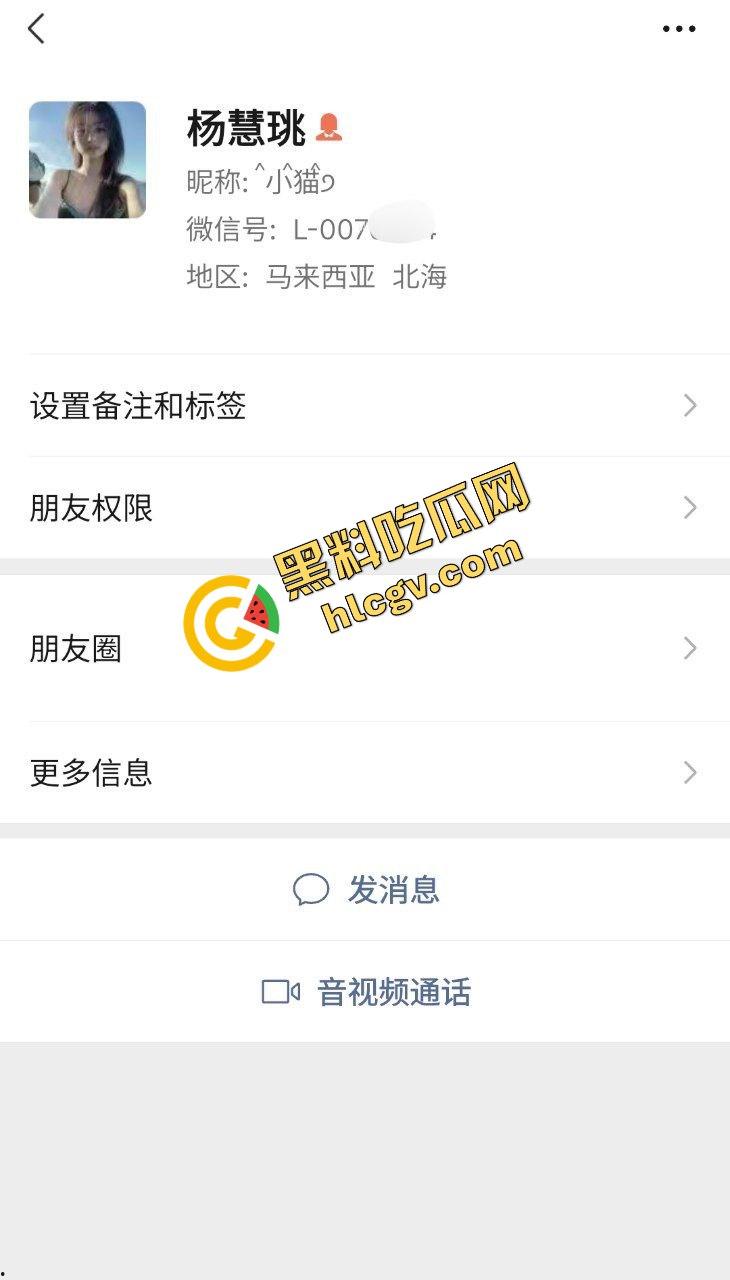The image size is (730, 1280).
Task: Open 更多信息 details
Action: tap(91, 773)
